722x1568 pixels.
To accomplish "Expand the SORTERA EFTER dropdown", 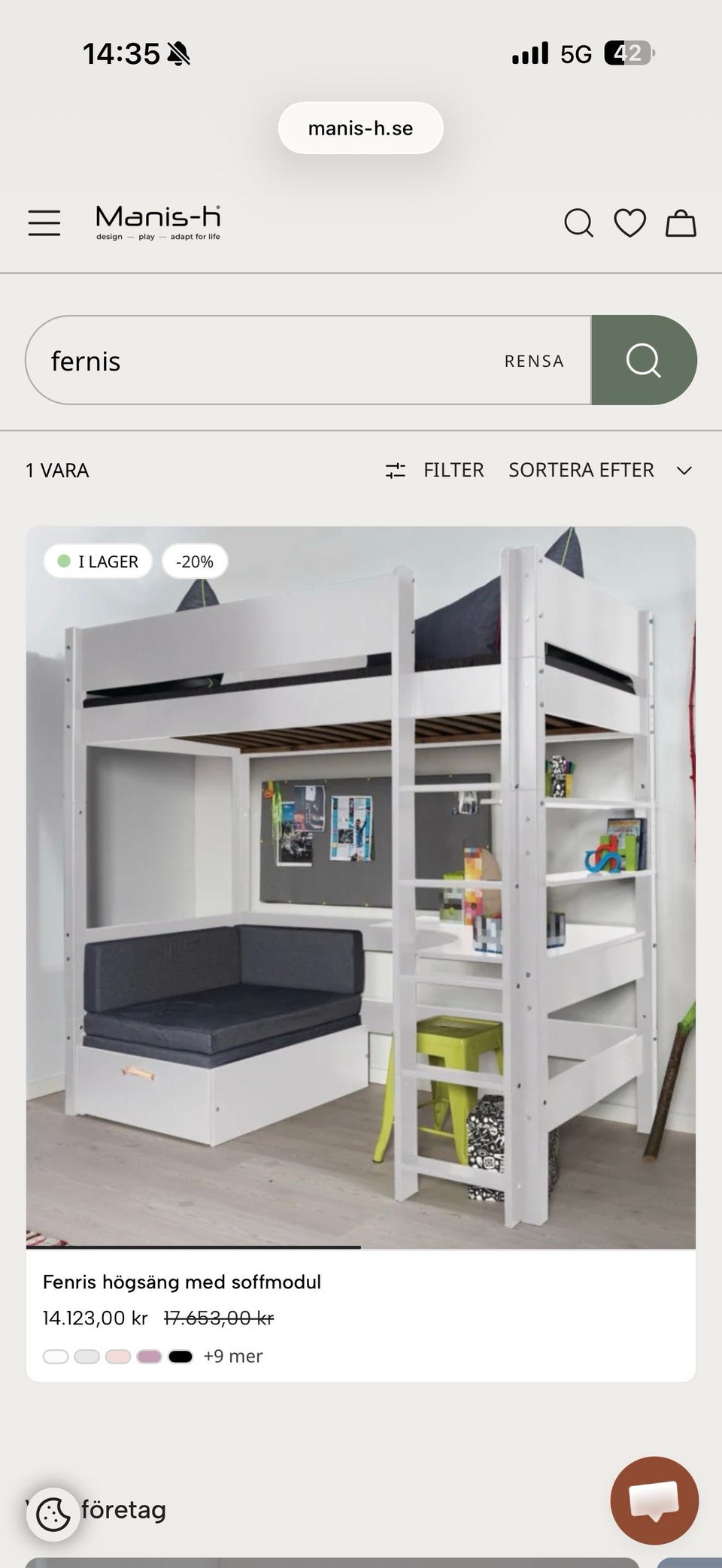I will pyautogui.click(x=600, y=470).
